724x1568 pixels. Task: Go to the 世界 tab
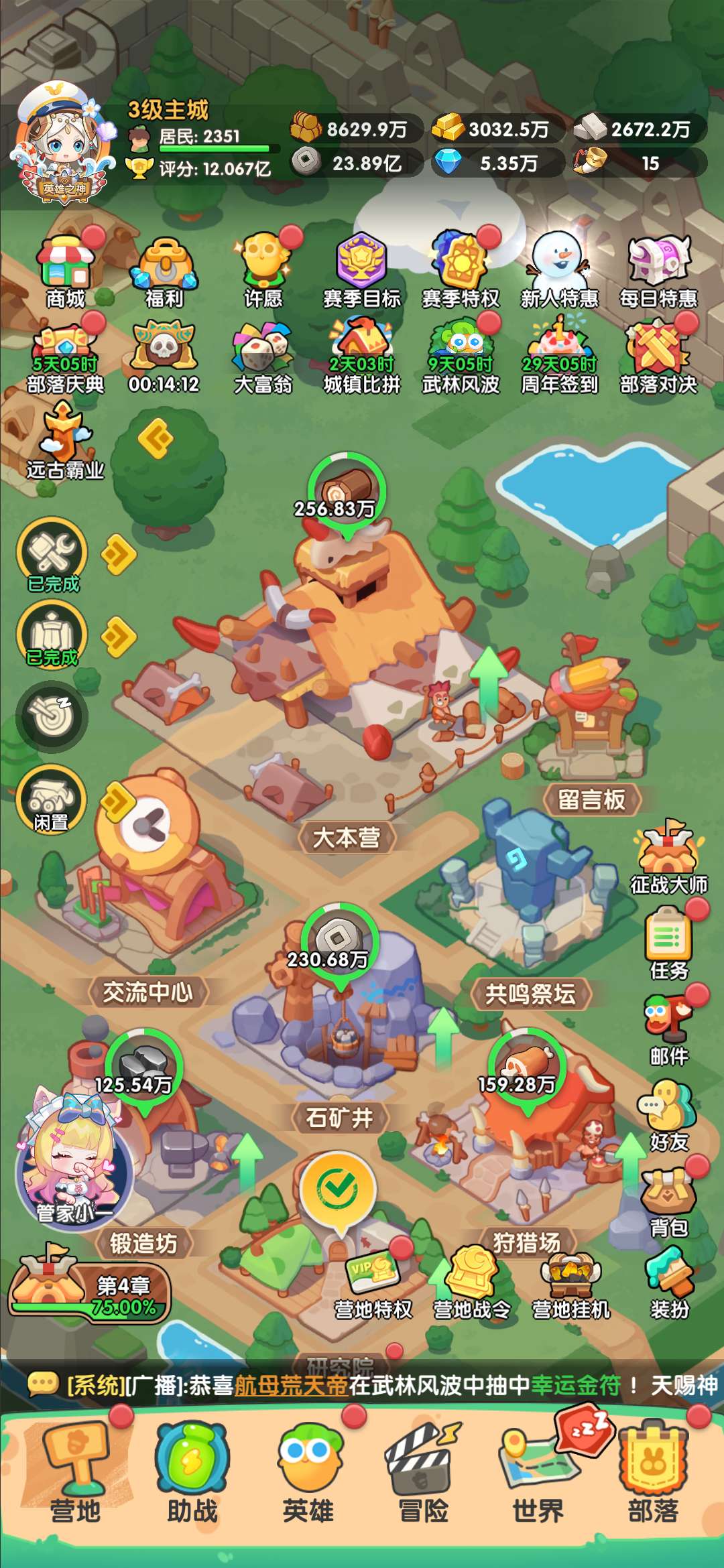538,1474
